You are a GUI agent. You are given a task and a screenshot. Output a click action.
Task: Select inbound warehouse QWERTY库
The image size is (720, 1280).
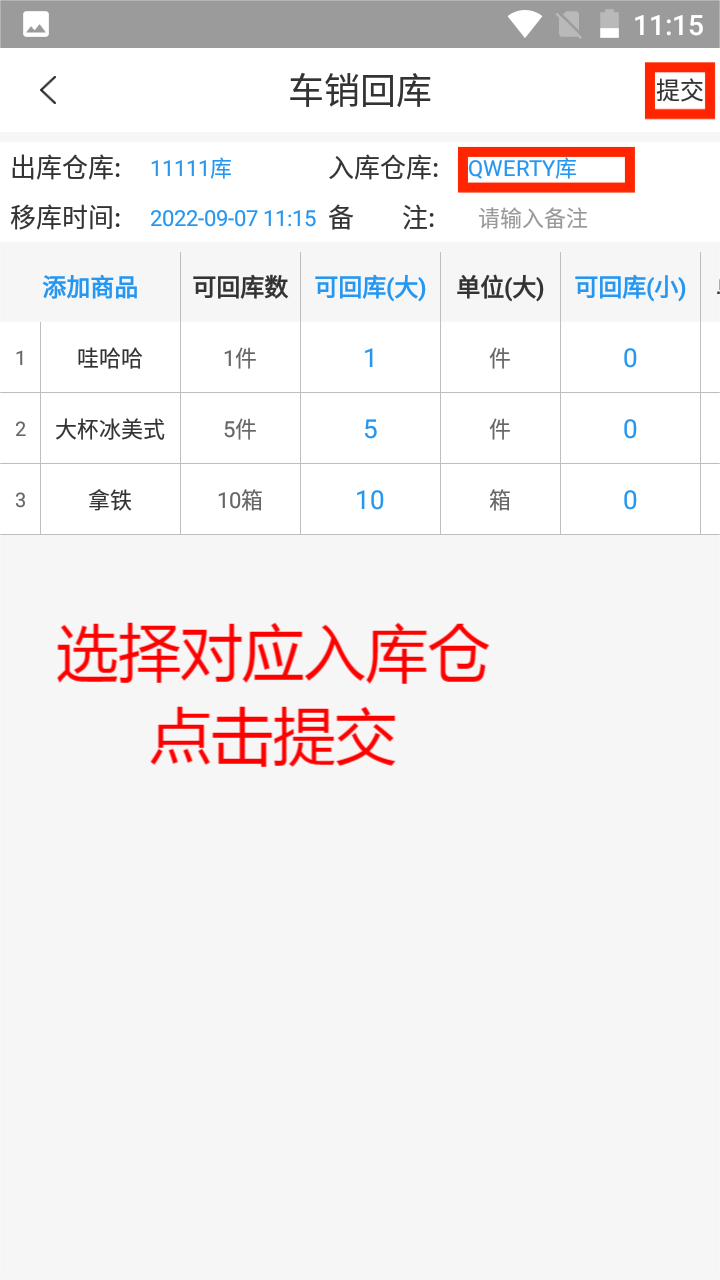click(545, 169)
